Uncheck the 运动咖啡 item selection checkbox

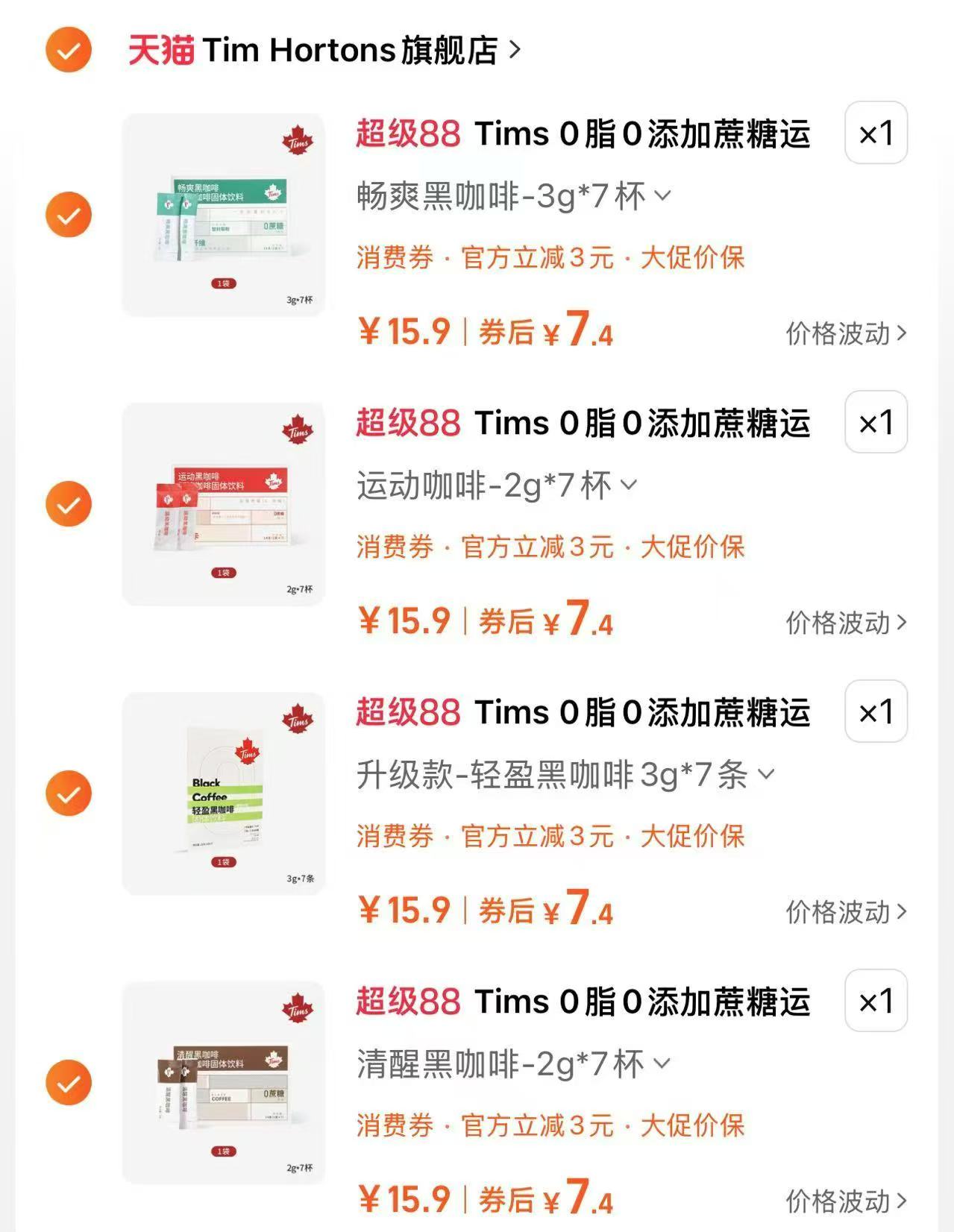pyautogui.click(x=68, y=503)
